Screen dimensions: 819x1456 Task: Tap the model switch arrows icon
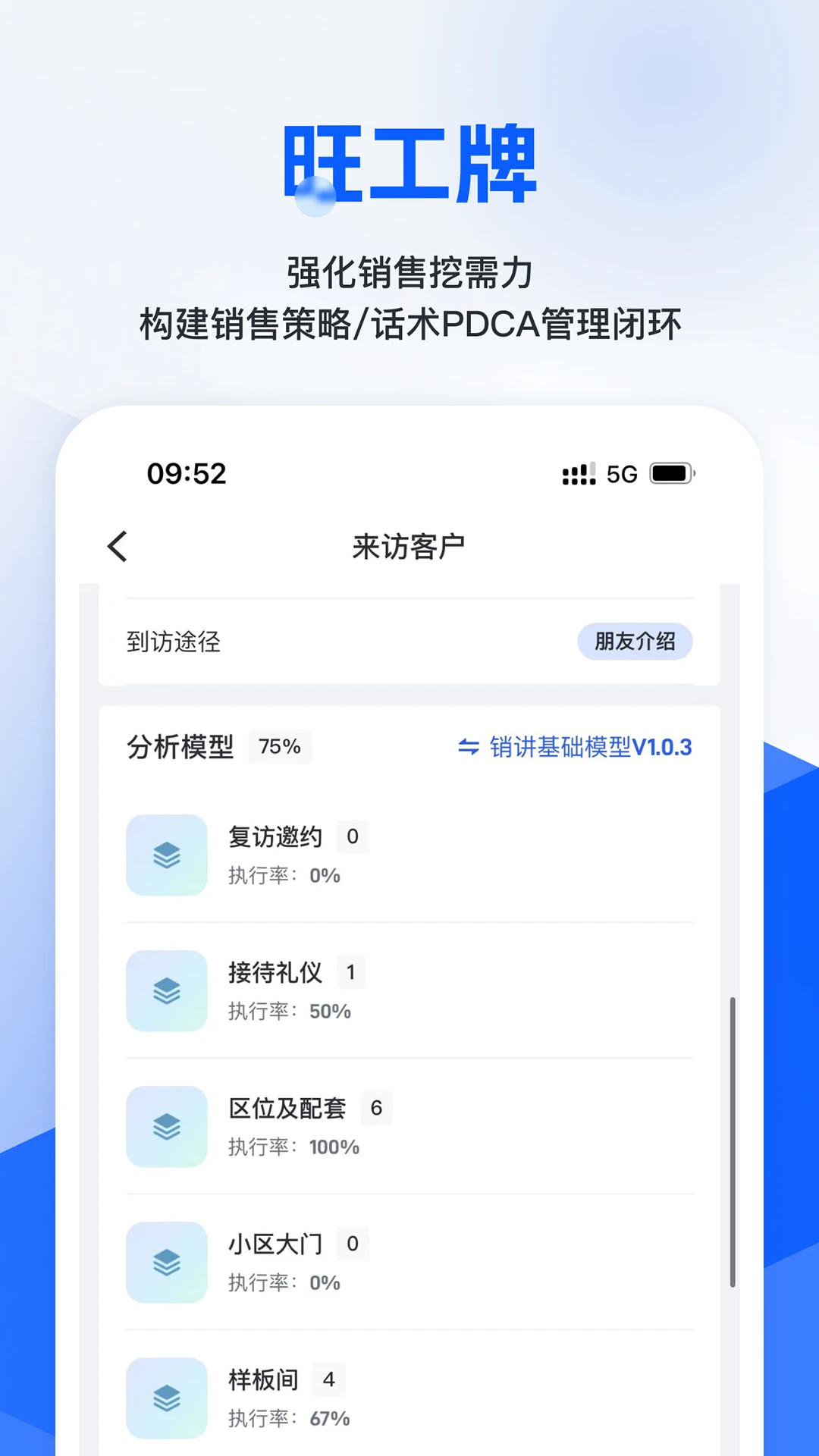point(470,747)
